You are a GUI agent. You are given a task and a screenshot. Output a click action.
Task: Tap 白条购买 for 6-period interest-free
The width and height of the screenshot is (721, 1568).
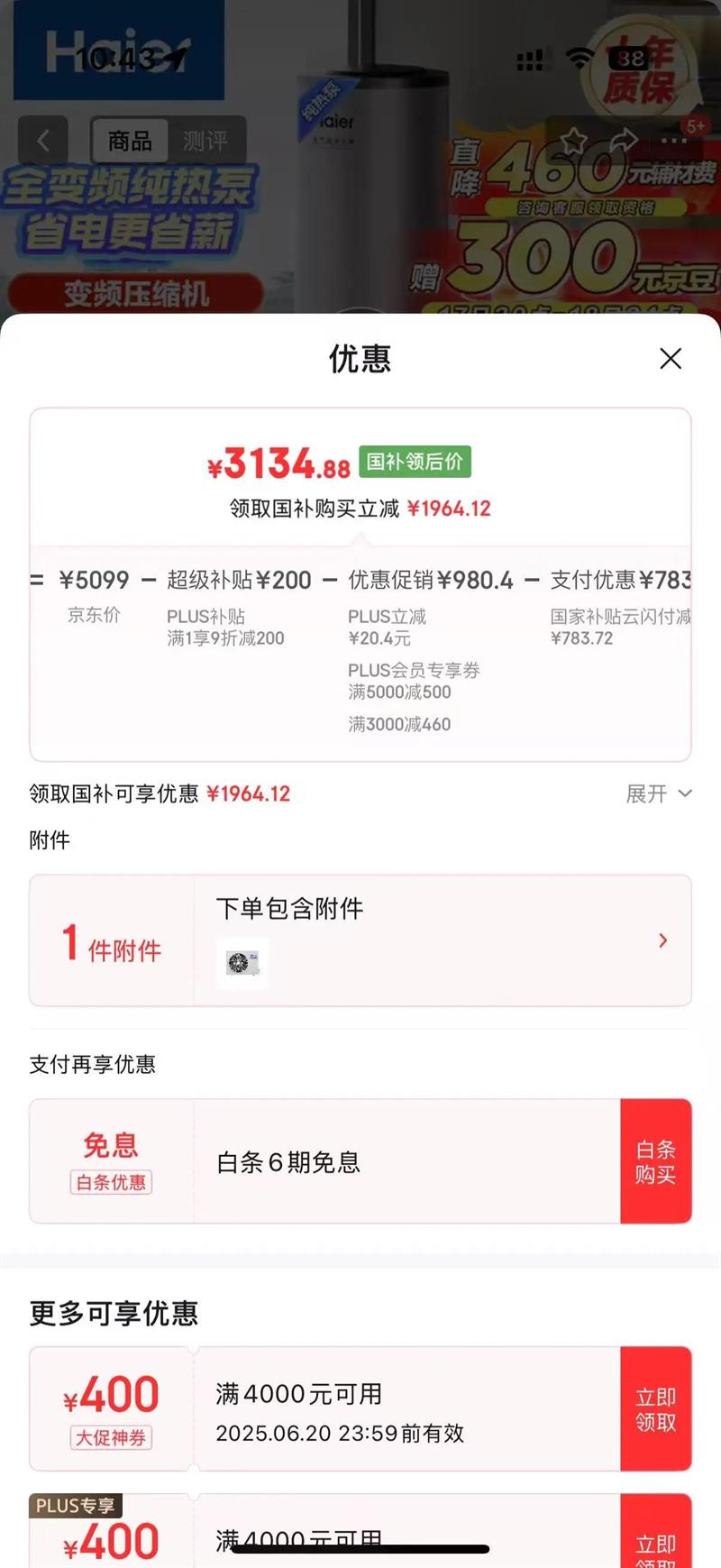pos(655,1161)
